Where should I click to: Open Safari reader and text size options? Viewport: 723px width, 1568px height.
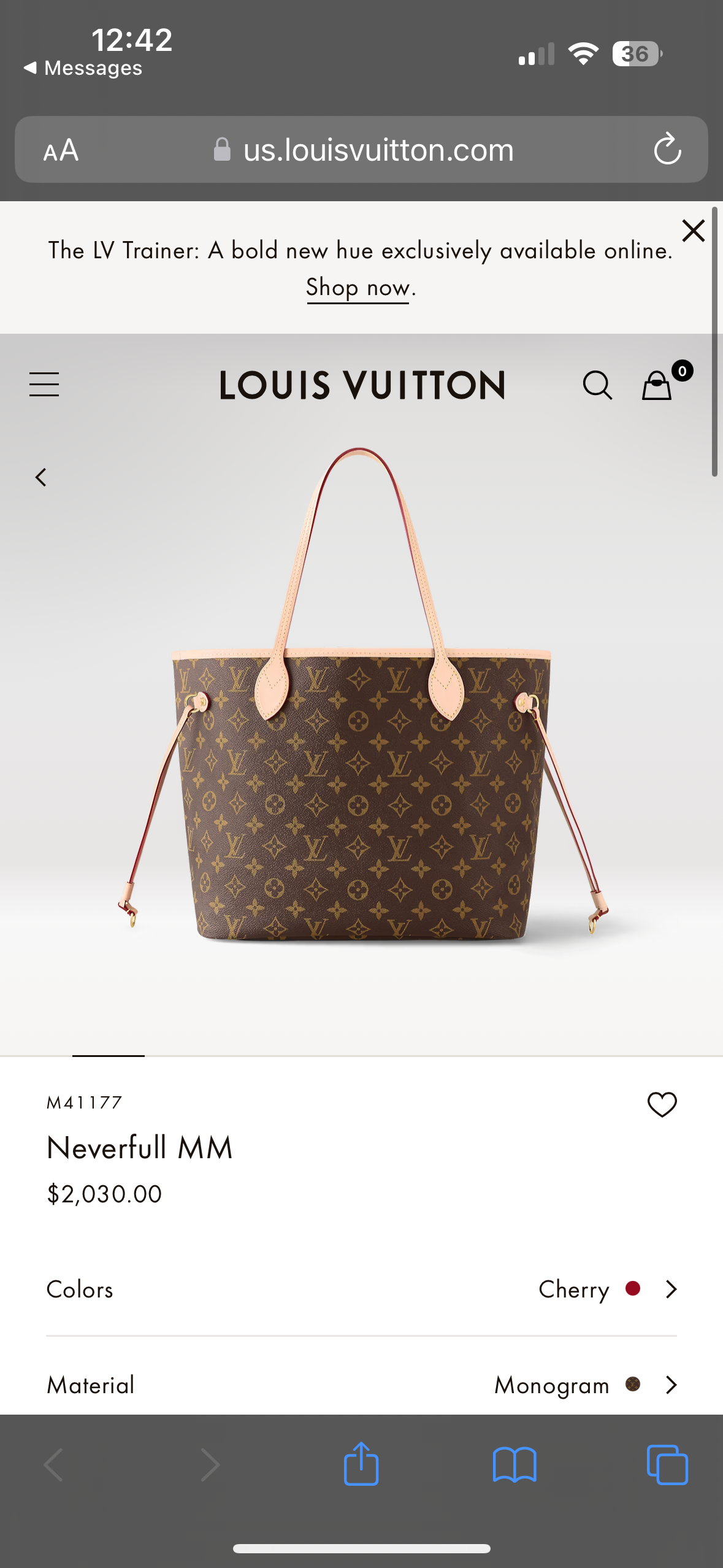tap(61, 150)
